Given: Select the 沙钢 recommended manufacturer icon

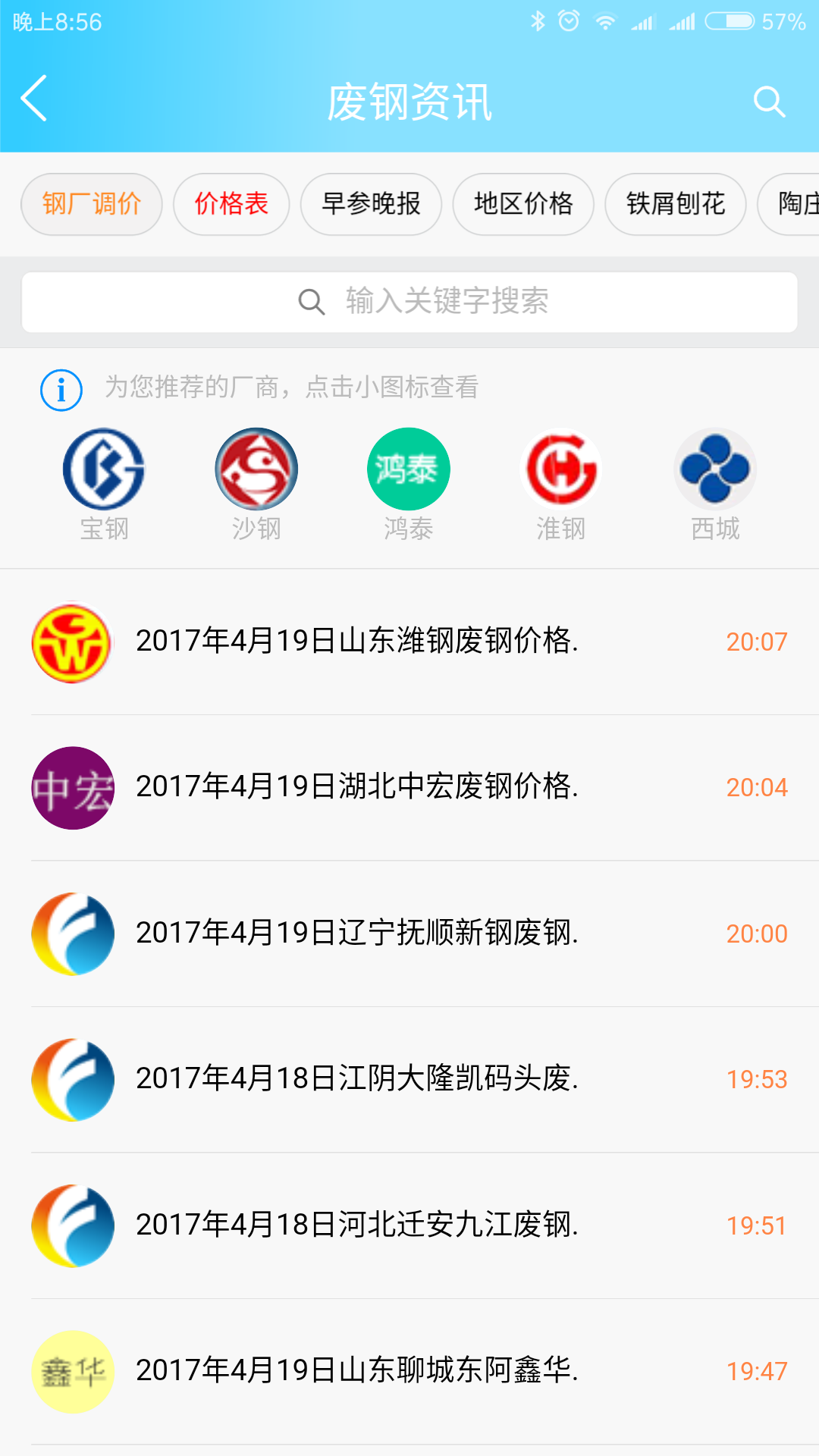Looking at the screenshot, I should click(256, 469).
